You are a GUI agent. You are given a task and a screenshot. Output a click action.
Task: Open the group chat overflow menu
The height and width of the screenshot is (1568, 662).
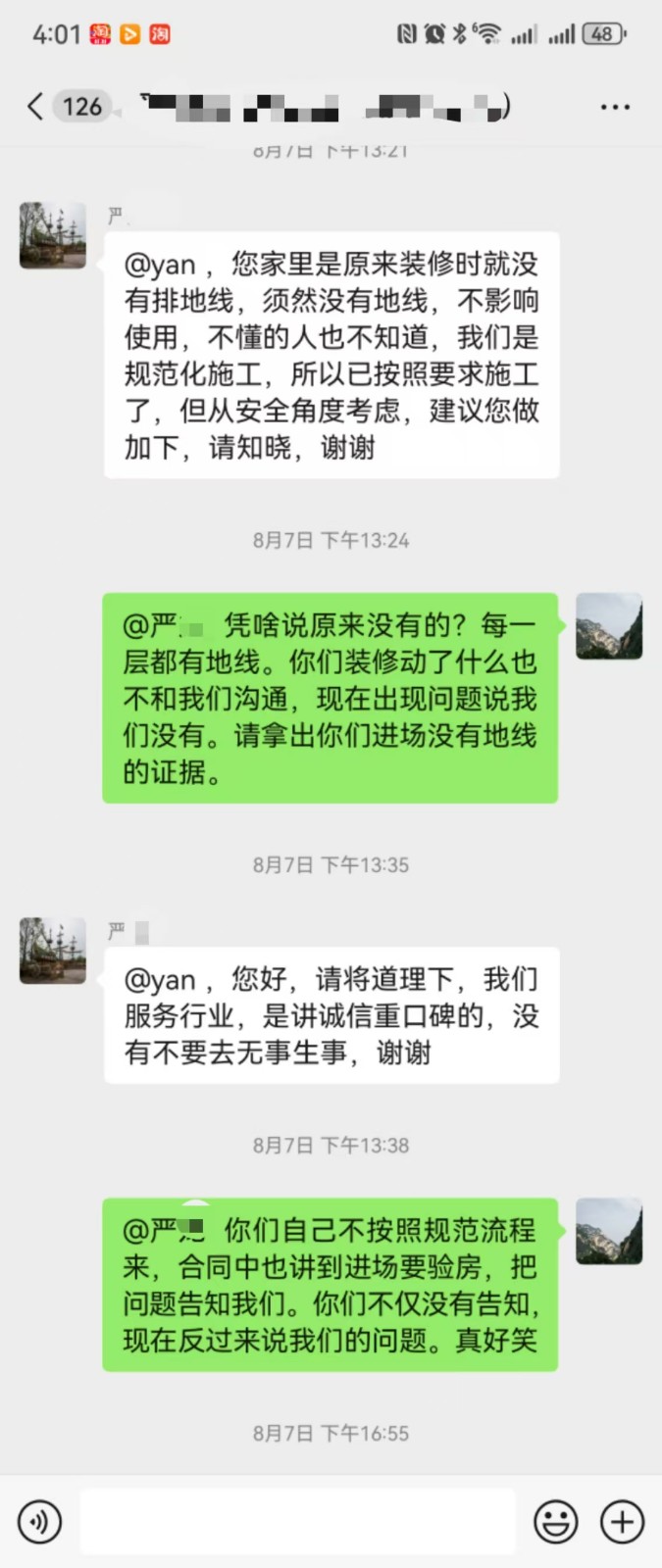click(x=615, y=107)
